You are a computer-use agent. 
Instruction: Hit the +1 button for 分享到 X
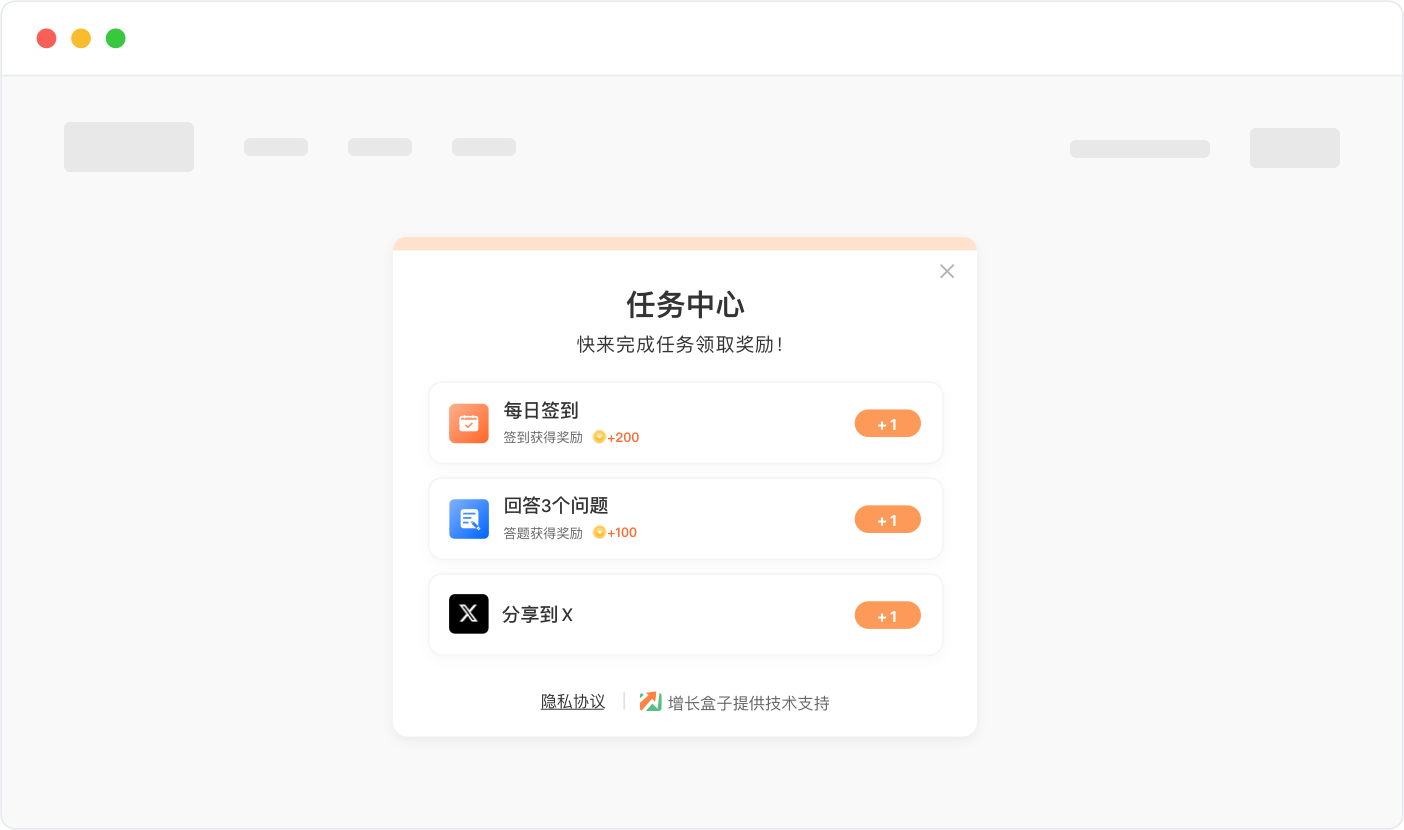(x=887, y=616)
